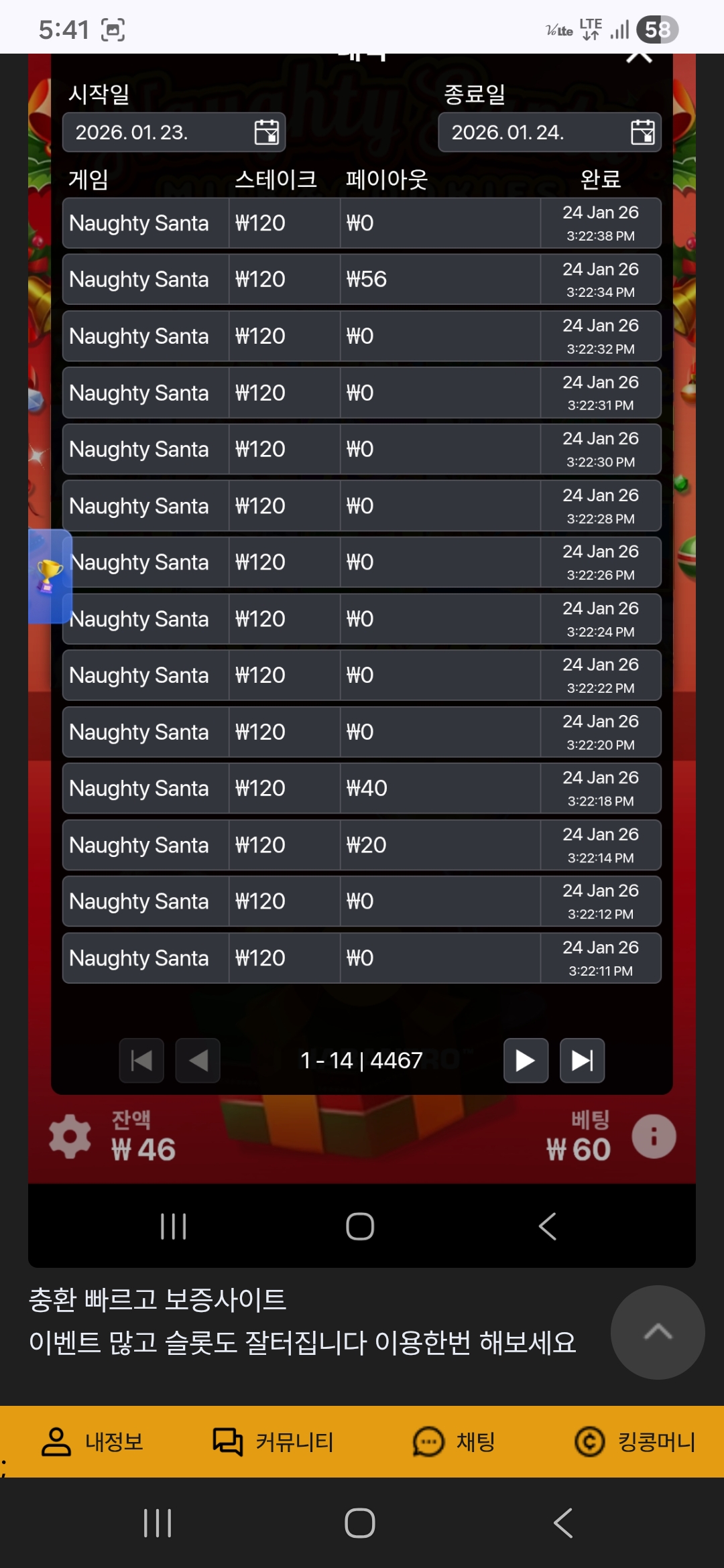724x1568 pixels.
Task: Switch to the 내정보 tab
Action: click(92, 1441)
